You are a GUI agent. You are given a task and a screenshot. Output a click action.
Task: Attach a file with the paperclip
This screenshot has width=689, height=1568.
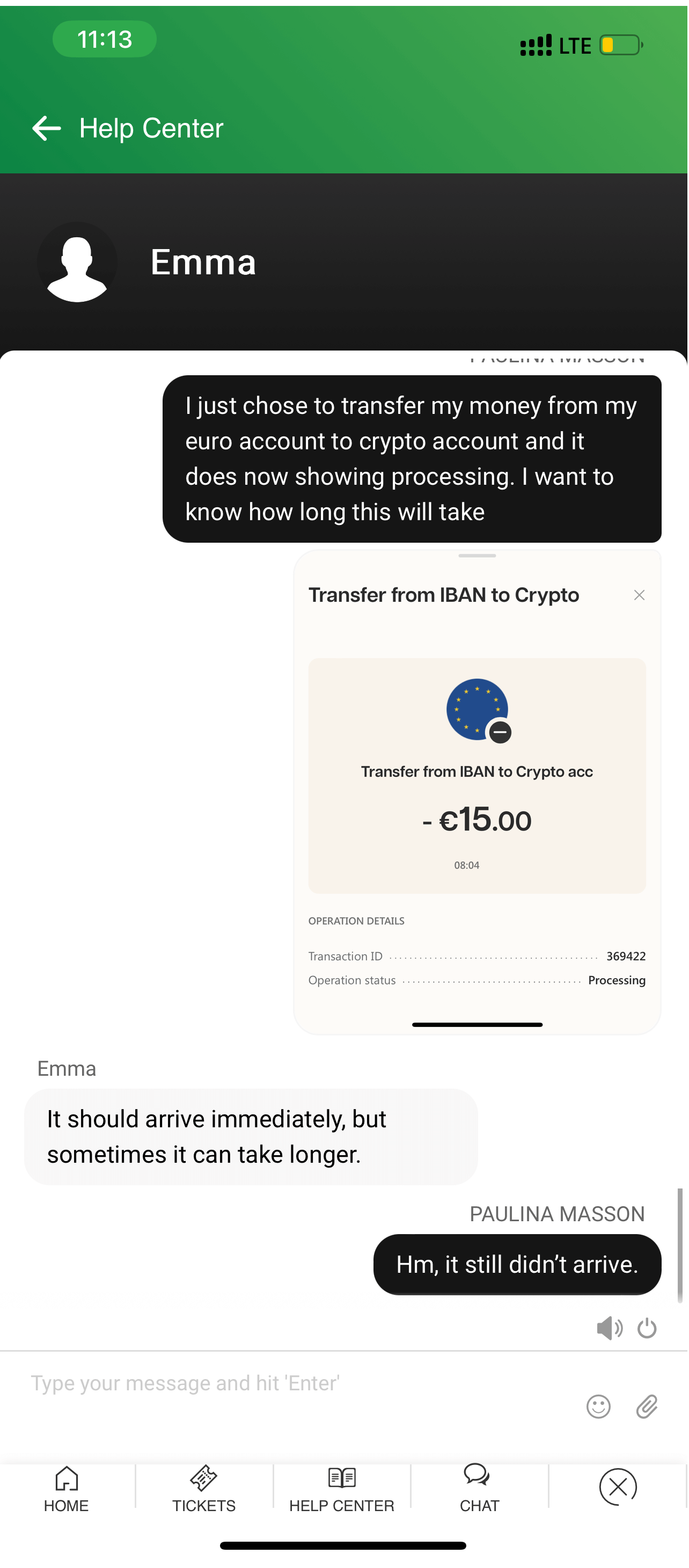click(647, 1406)
